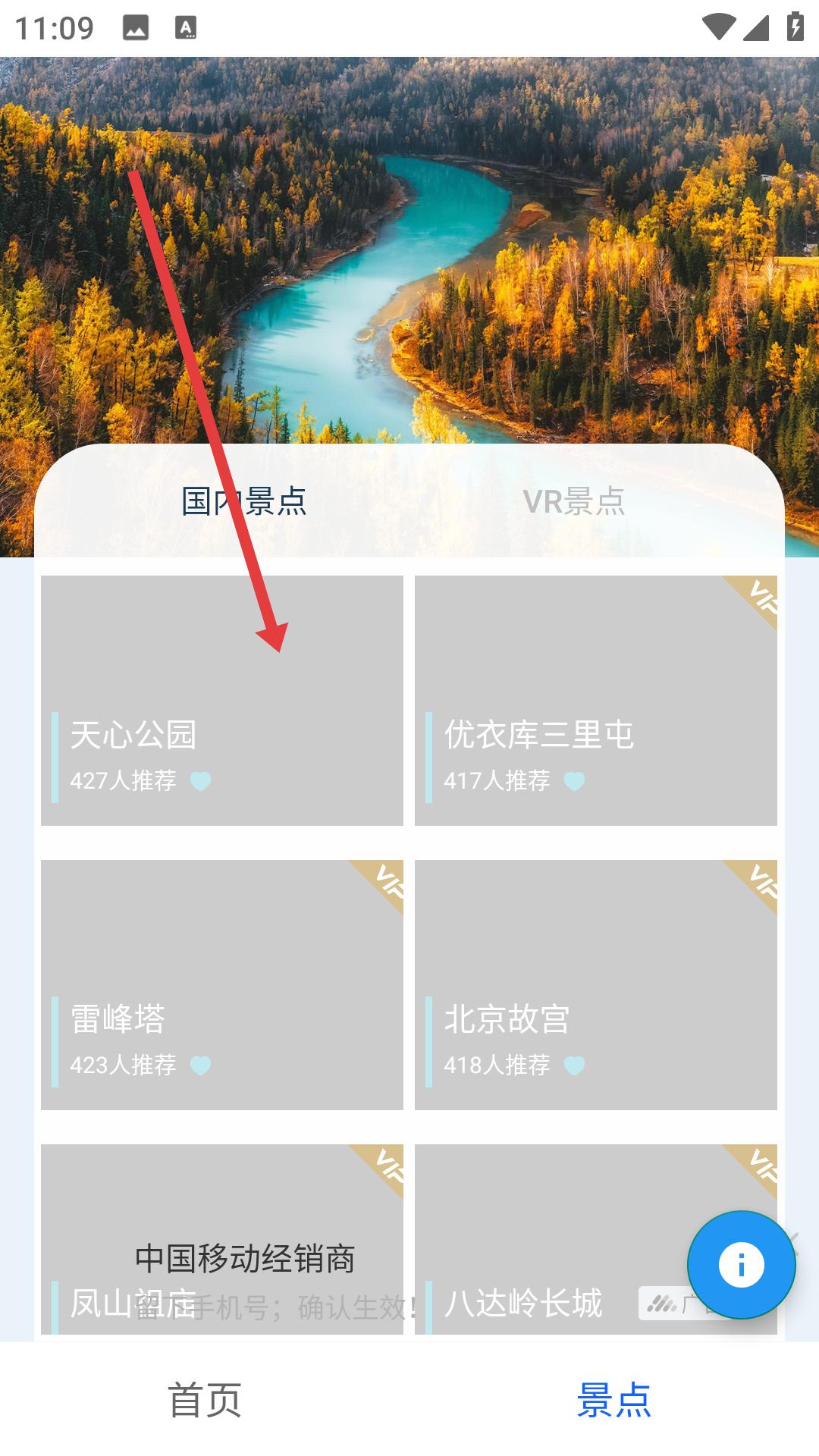View the 八达岭长城 attraction card
Screen dimensions: 819x1456
pos(546,1213)
